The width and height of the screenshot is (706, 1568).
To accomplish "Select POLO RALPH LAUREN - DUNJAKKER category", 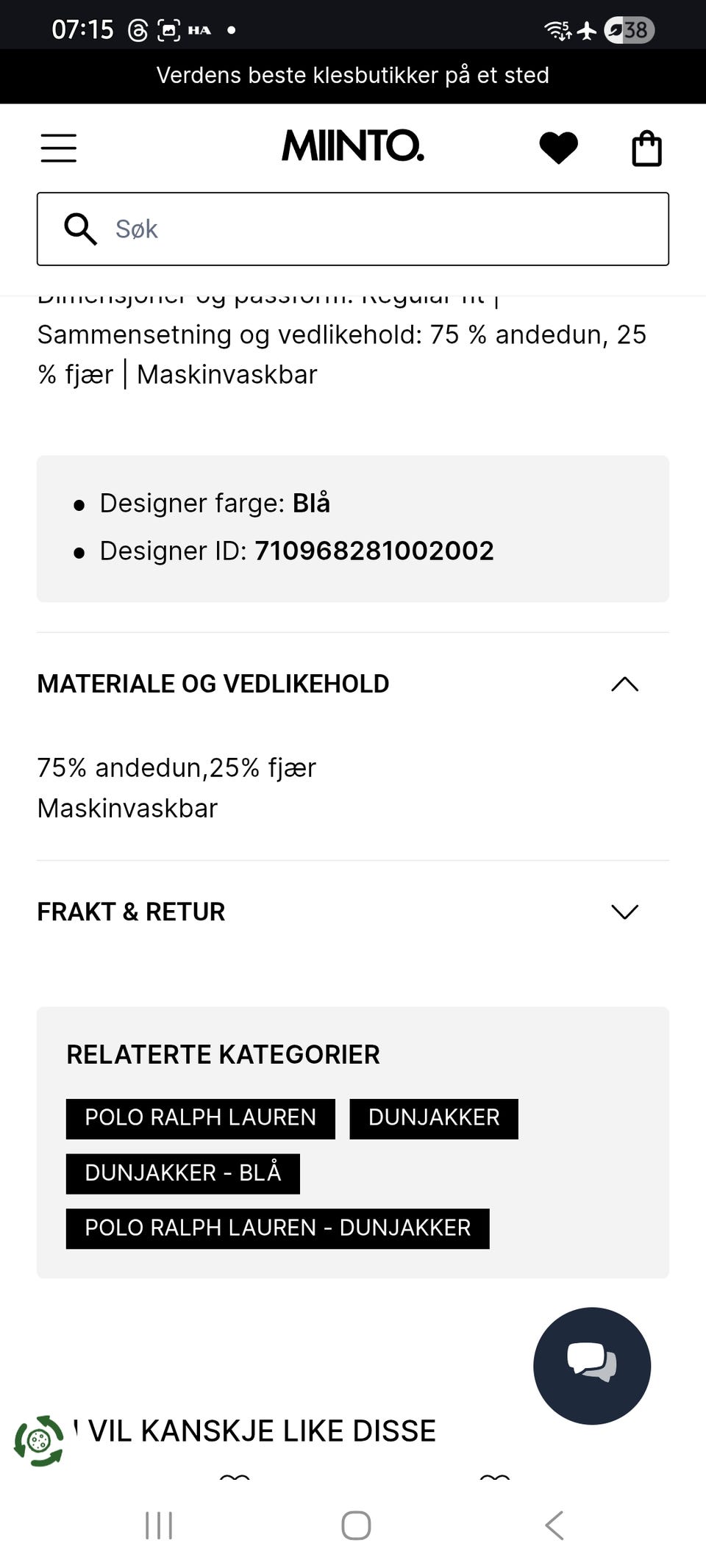I will pyautogui.click(x=278, y=1228).
